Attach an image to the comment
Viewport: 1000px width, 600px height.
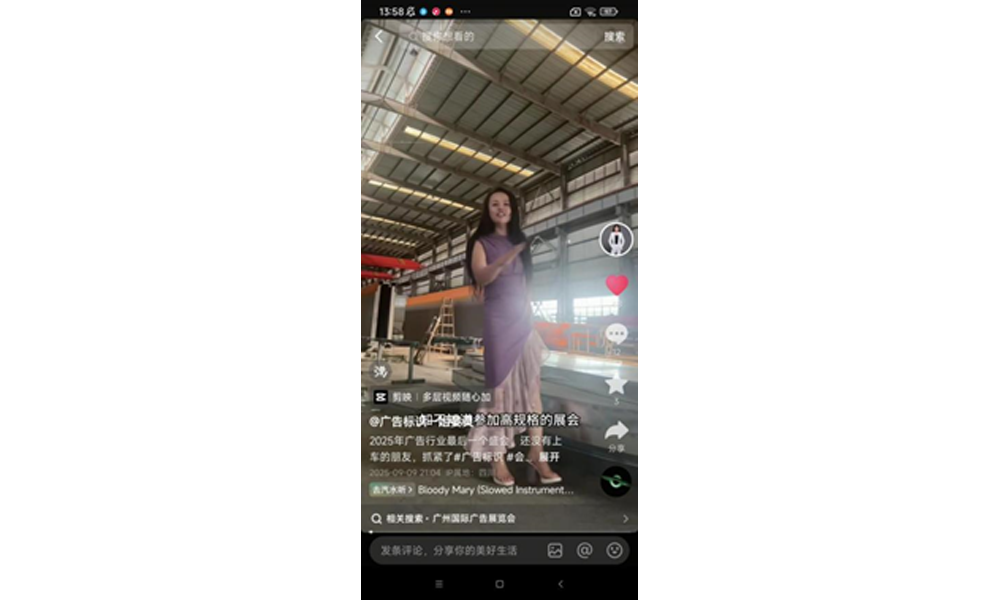click(x=555, y=550)
